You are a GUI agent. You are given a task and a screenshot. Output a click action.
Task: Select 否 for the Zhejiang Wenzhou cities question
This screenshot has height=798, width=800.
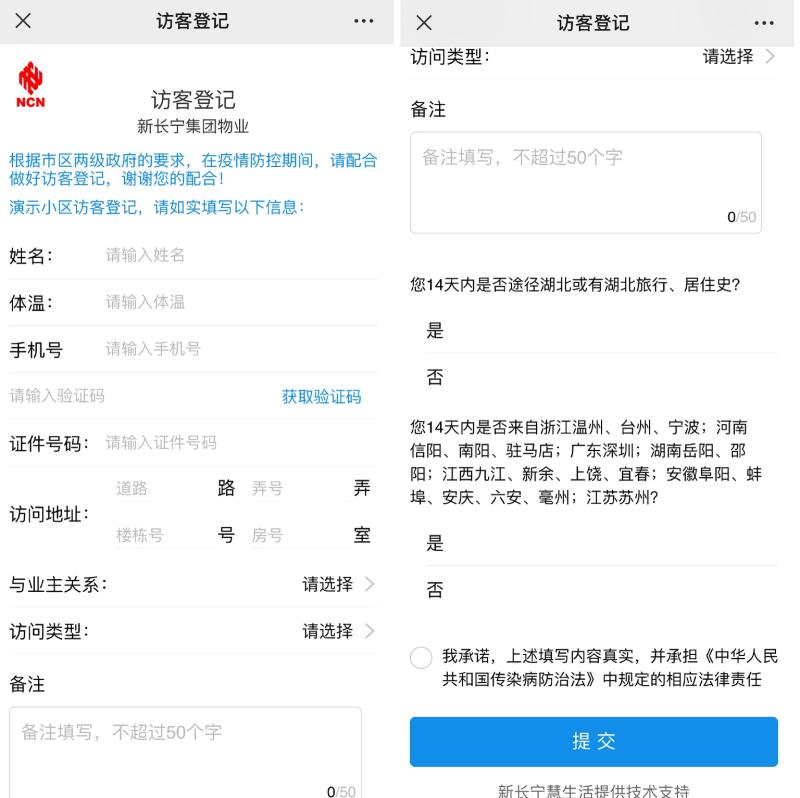[x=435, y=590]
